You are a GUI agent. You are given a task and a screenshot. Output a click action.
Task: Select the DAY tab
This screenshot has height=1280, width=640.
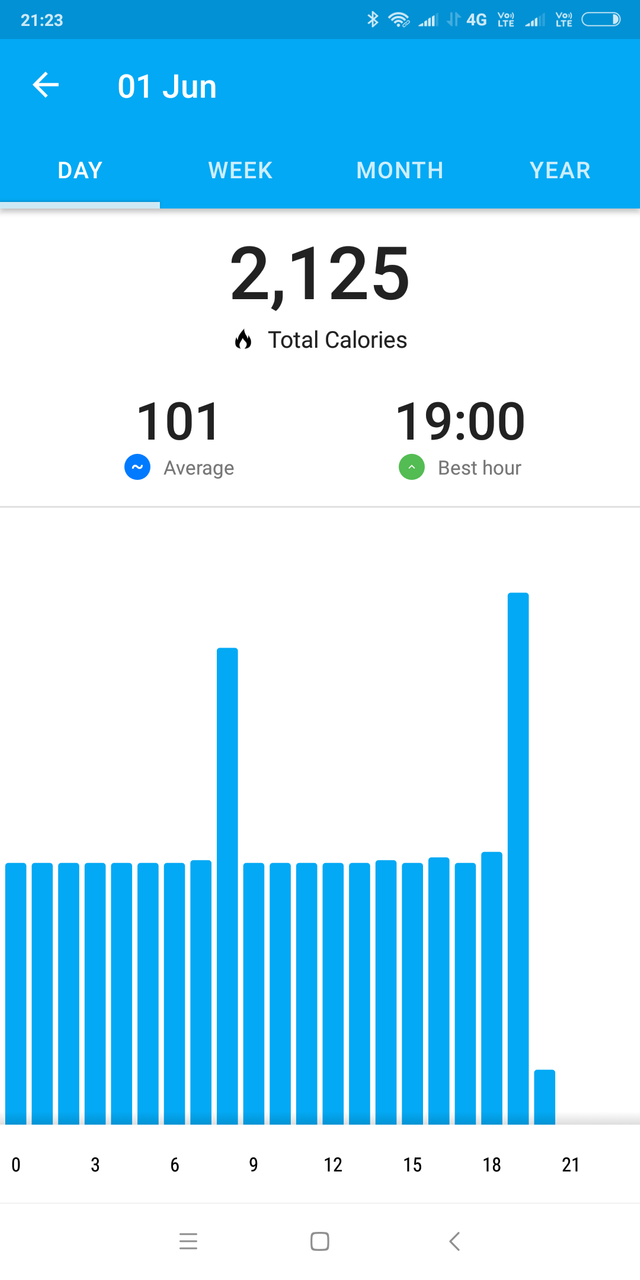point(80,170)
